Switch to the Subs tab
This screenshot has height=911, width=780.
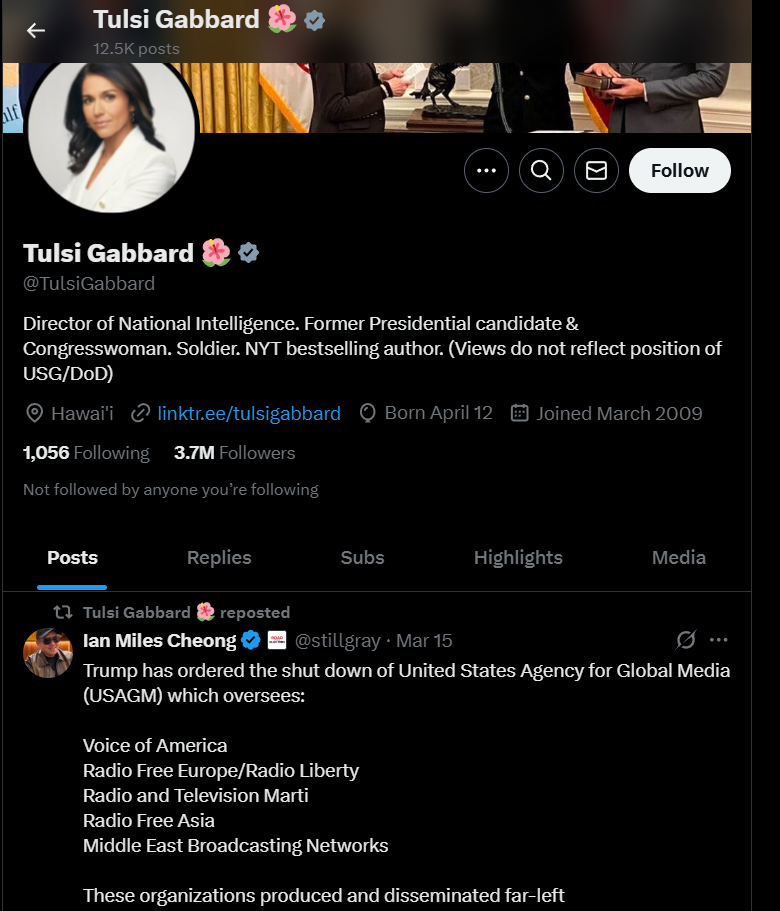362,558
